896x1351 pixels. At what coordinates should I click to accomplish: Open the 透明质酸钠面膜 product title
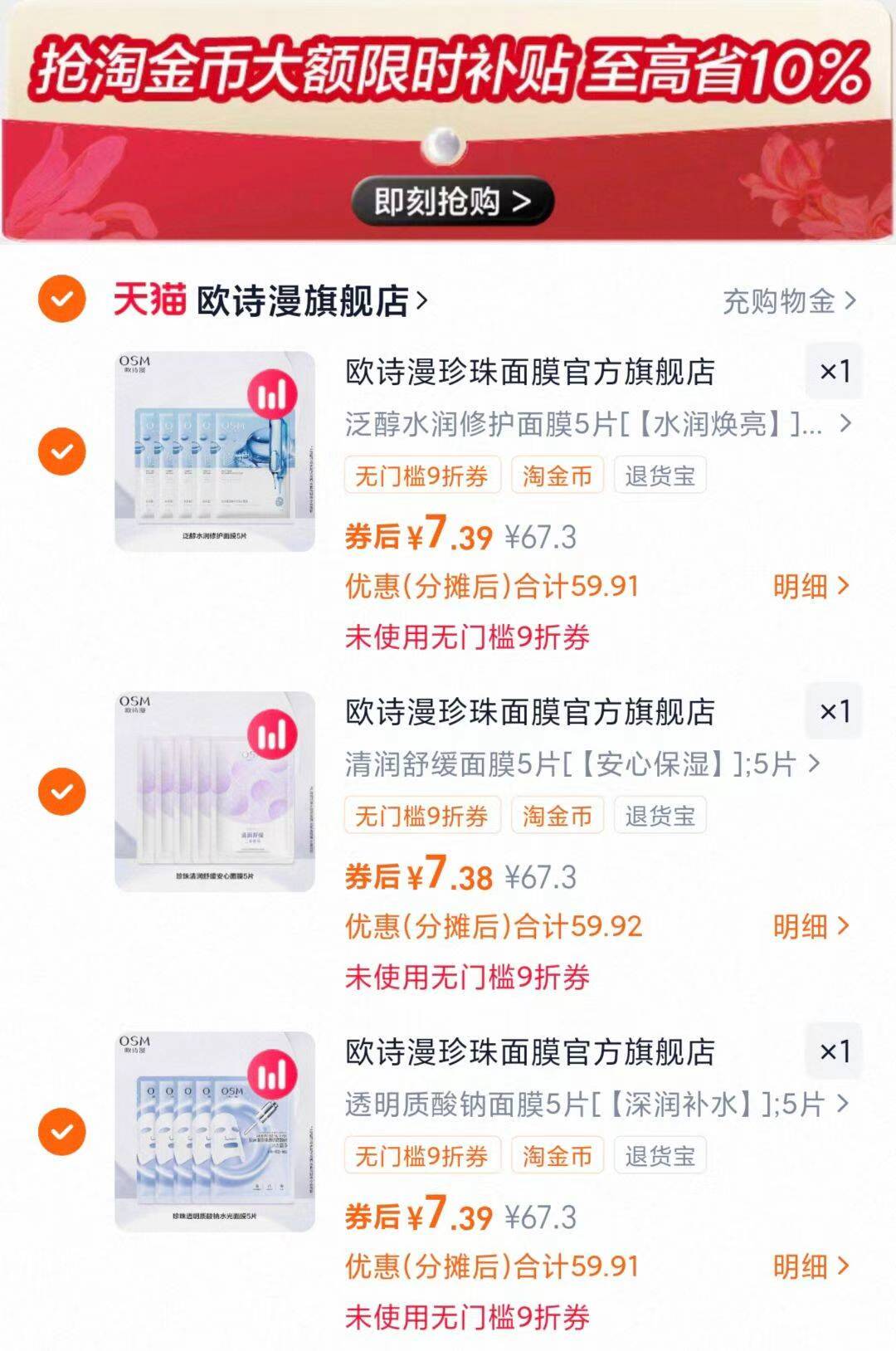pos(581,1105)
